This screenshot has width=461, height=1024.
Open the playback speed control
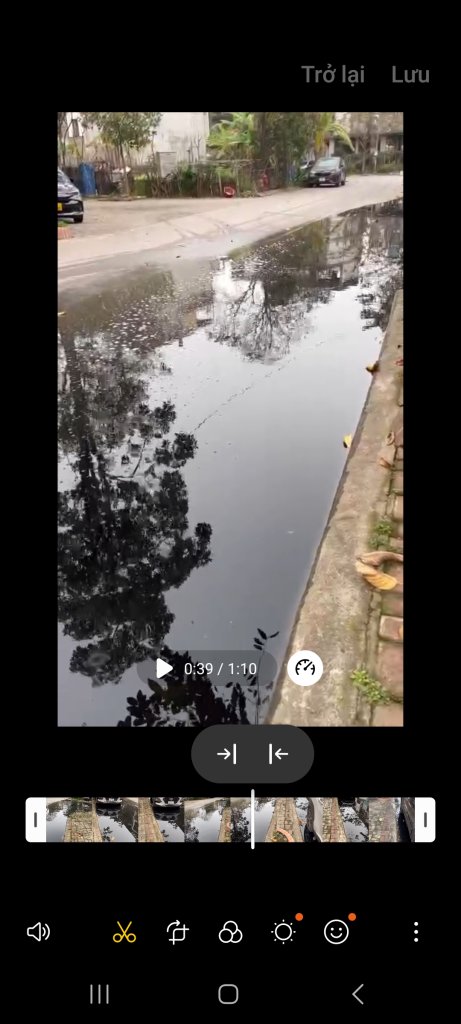point(305,668)
